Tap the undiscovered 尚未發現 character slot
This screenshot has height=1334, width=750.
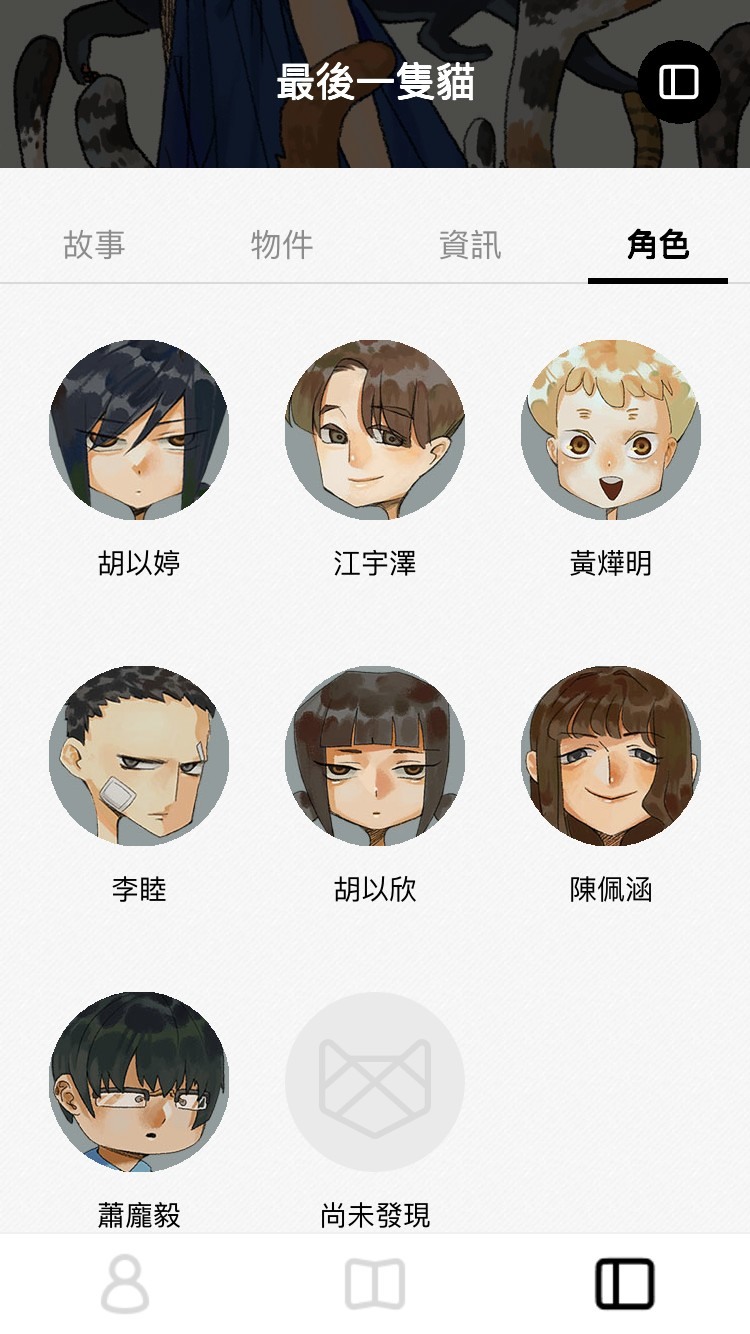pyautogui.click(x=375, y=1082)
